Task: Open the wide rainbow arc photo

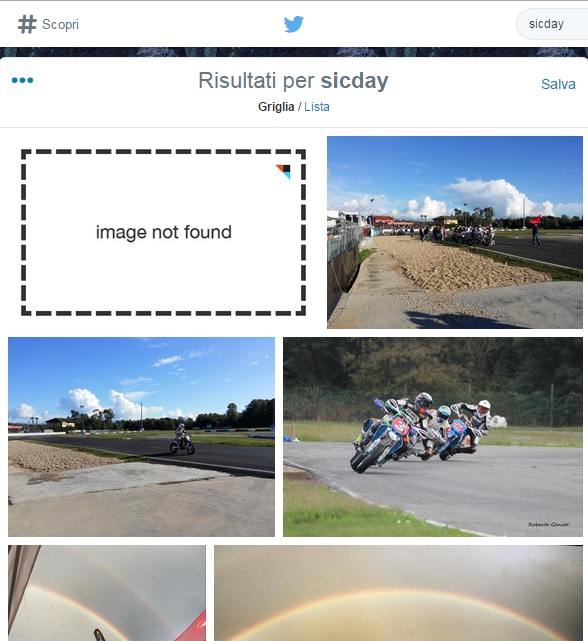Action: [398, 593]
